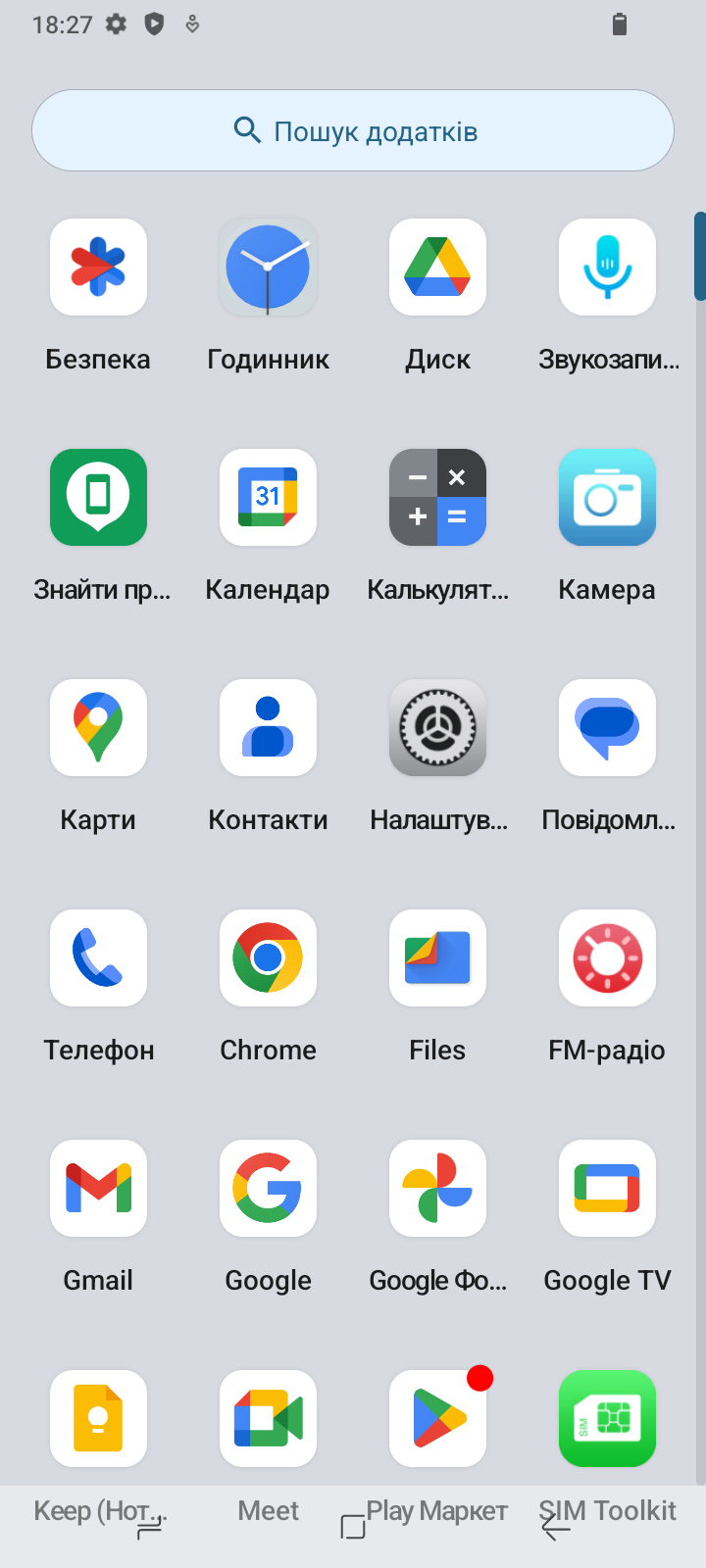The width and height of the screenshot is (706, 1568).
Task: Launch the Телефон dialer
Action: click(x=98, y=958)
